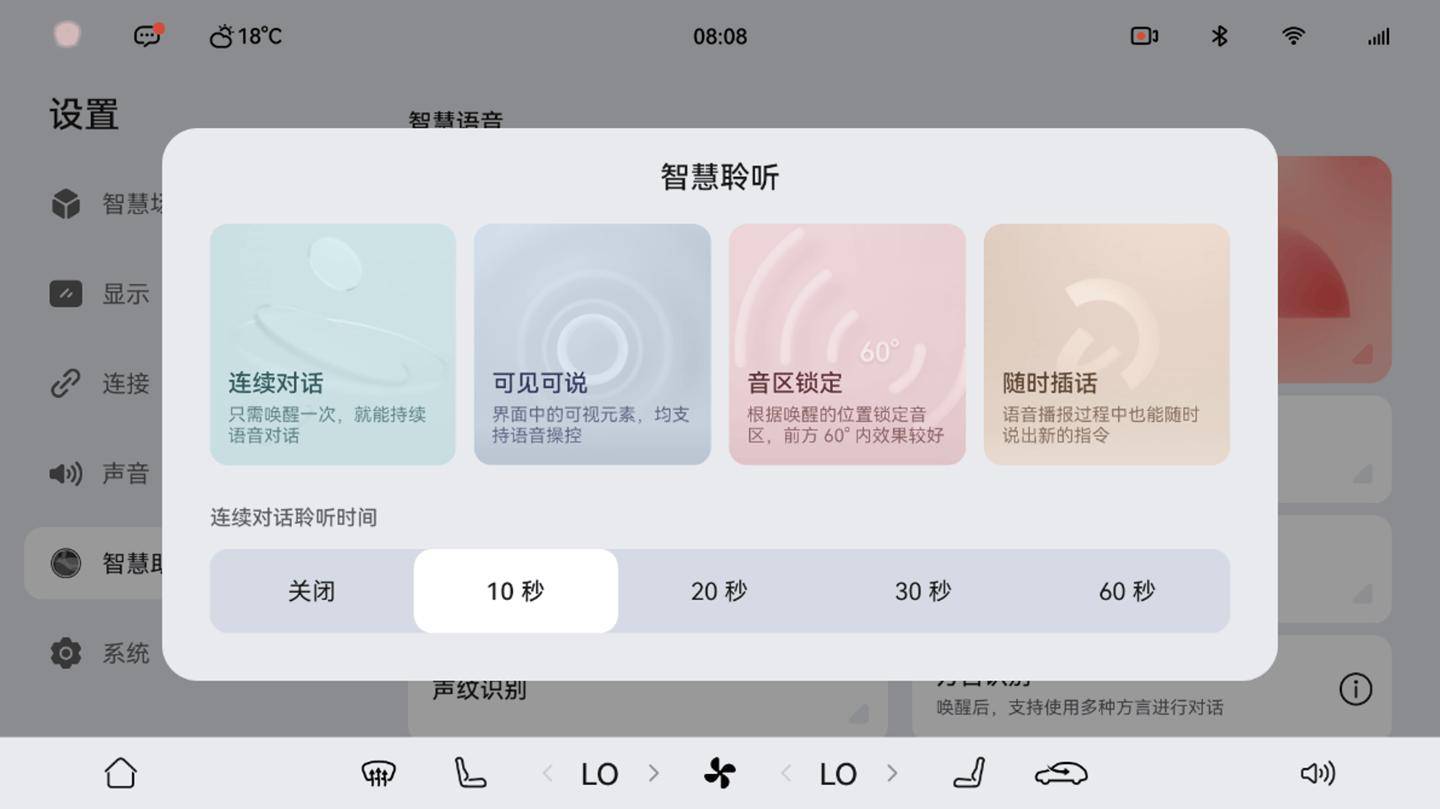Screen dimensions: 1440x809
Task: Set listening time to 20 秒
Action: click(x=719, y=591)
